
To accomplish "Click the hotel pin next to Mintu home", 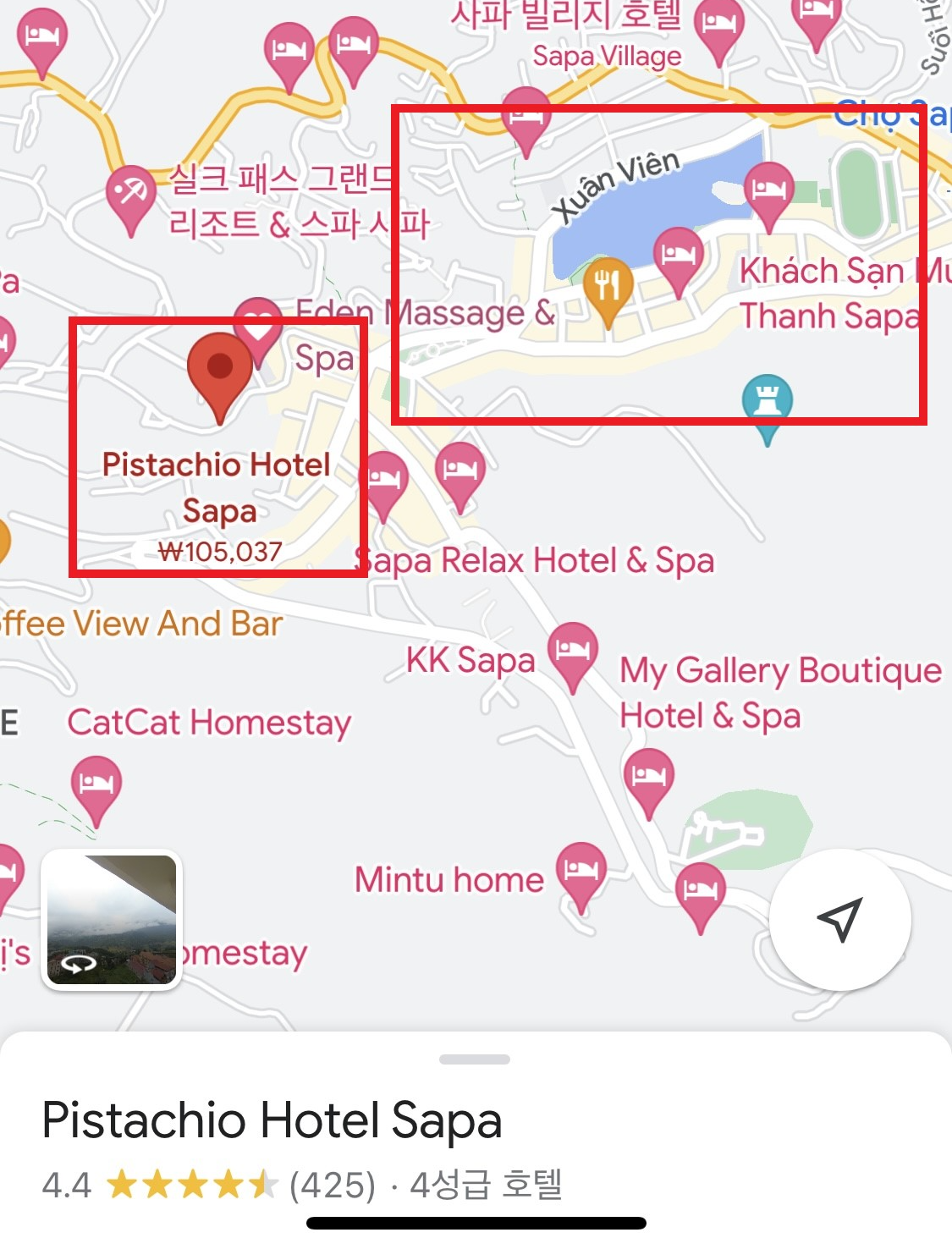I will coord(582,867).
